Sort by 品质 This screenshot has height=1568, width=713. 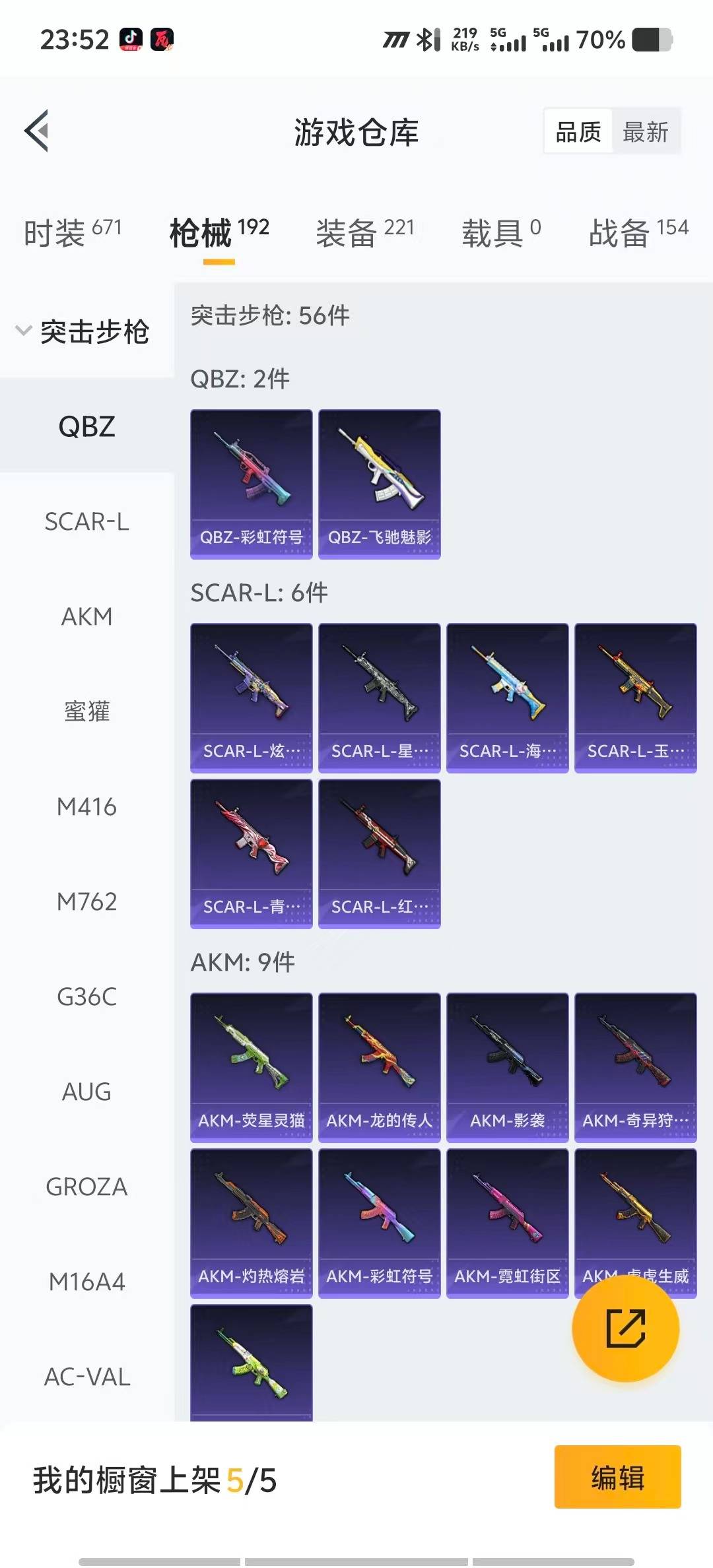click(x=578, y=132)
